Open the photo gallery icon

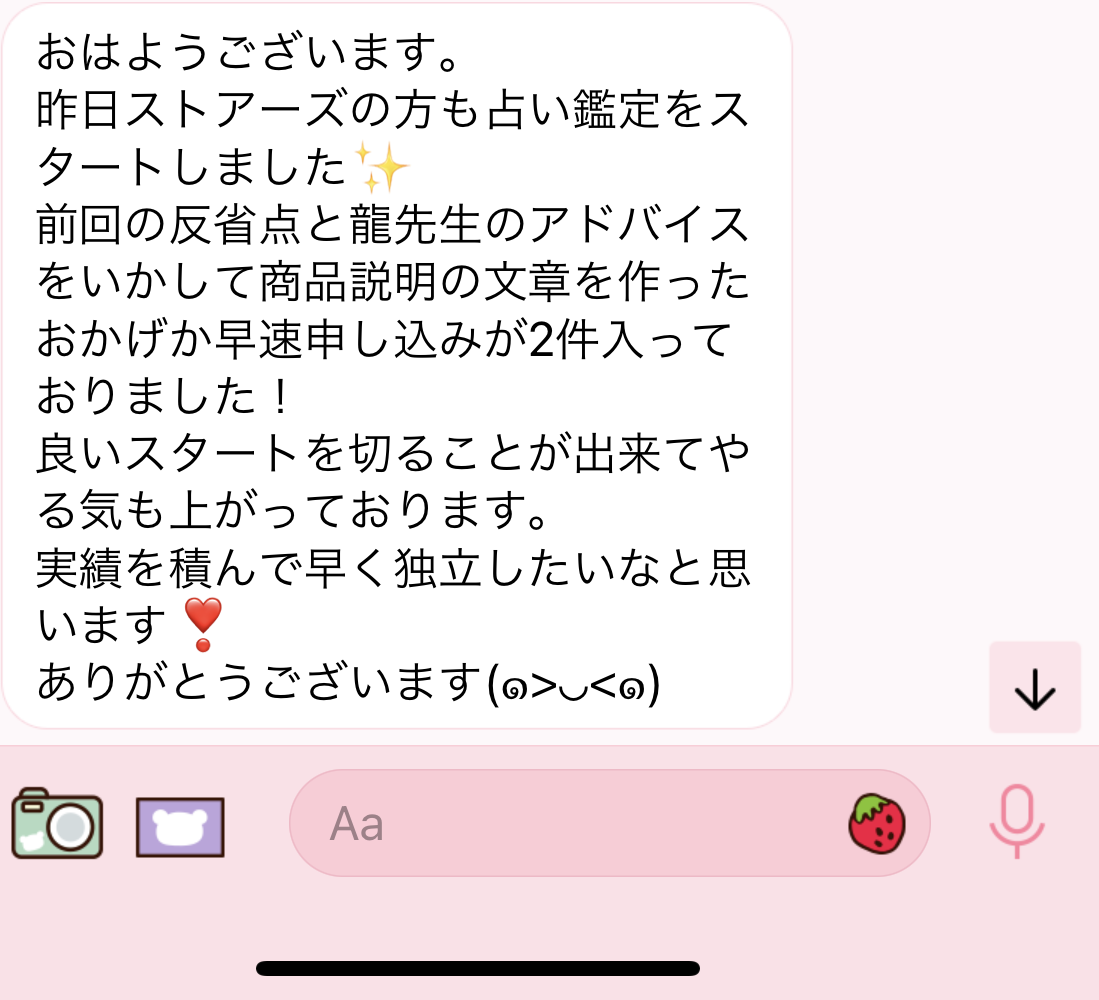coord(180,827)
